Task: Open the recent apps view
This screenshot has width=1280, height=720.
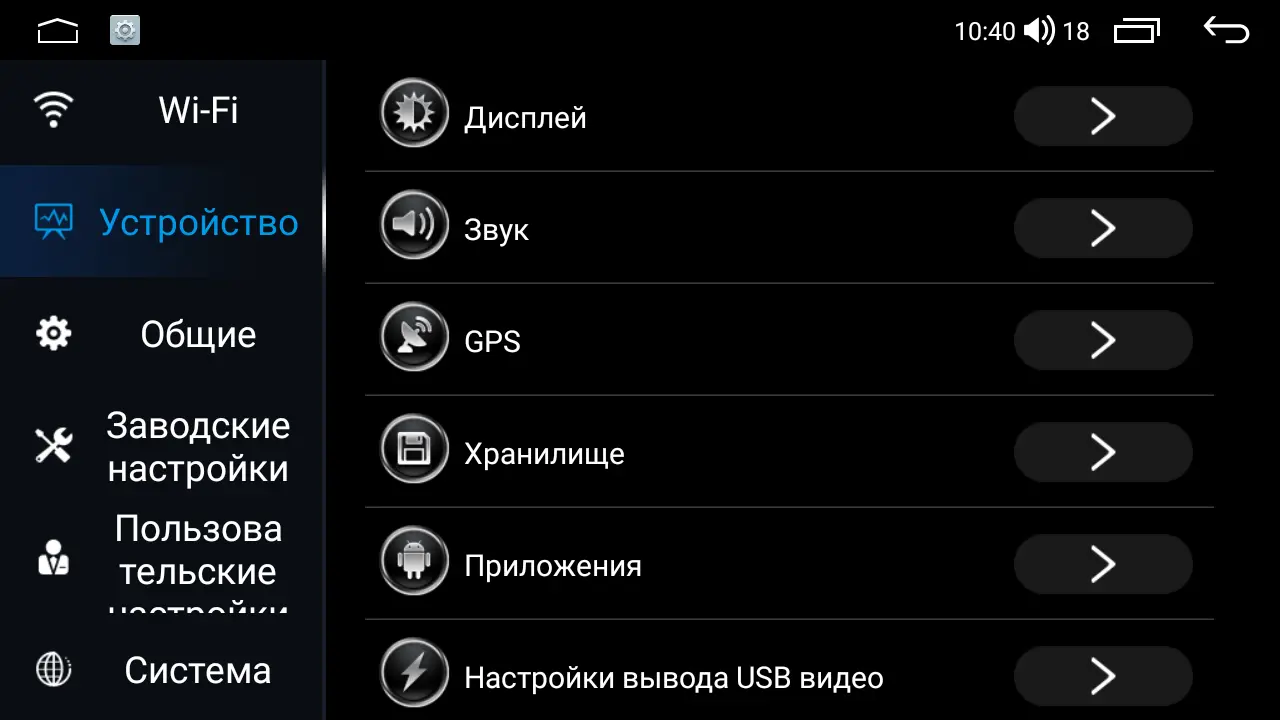Action: coord(1137,31)
